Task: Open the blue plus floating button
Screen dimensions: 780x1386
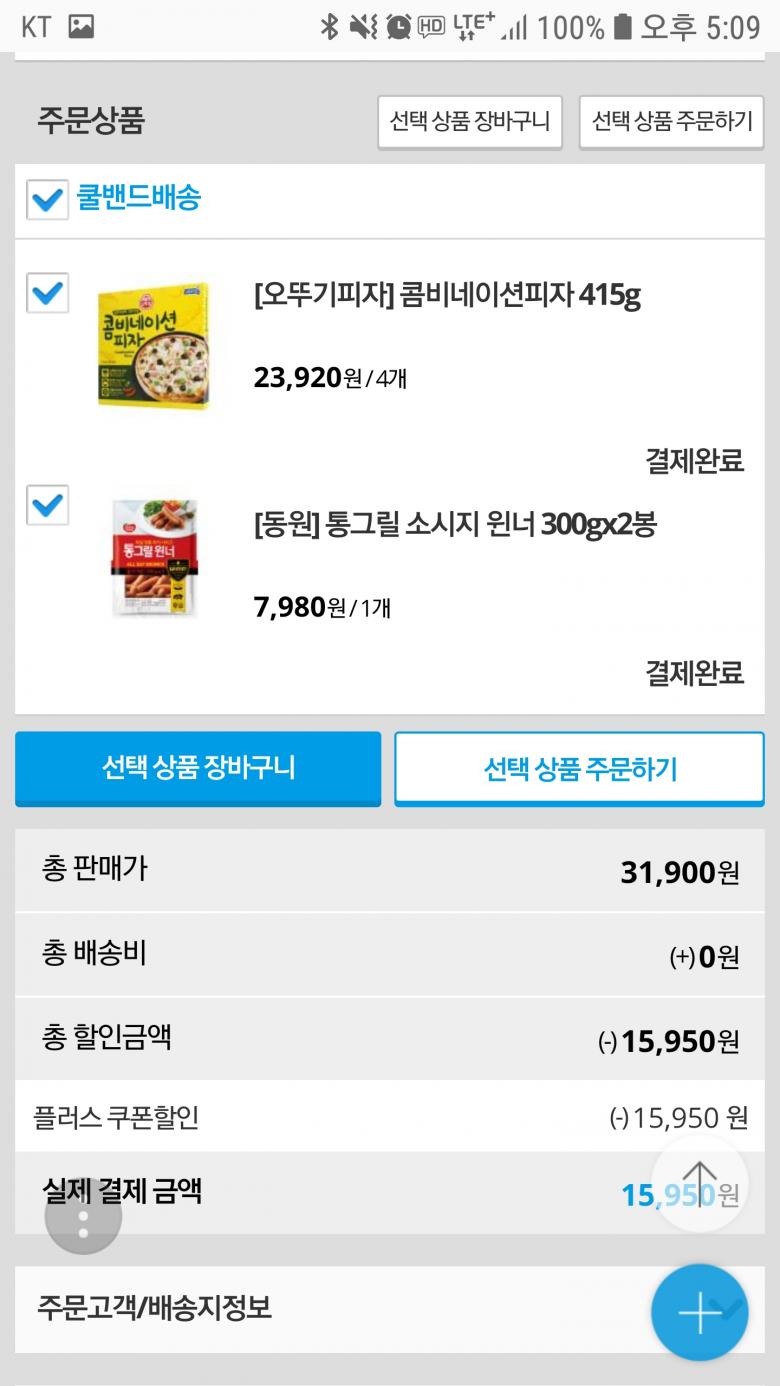Action: 699,1312
